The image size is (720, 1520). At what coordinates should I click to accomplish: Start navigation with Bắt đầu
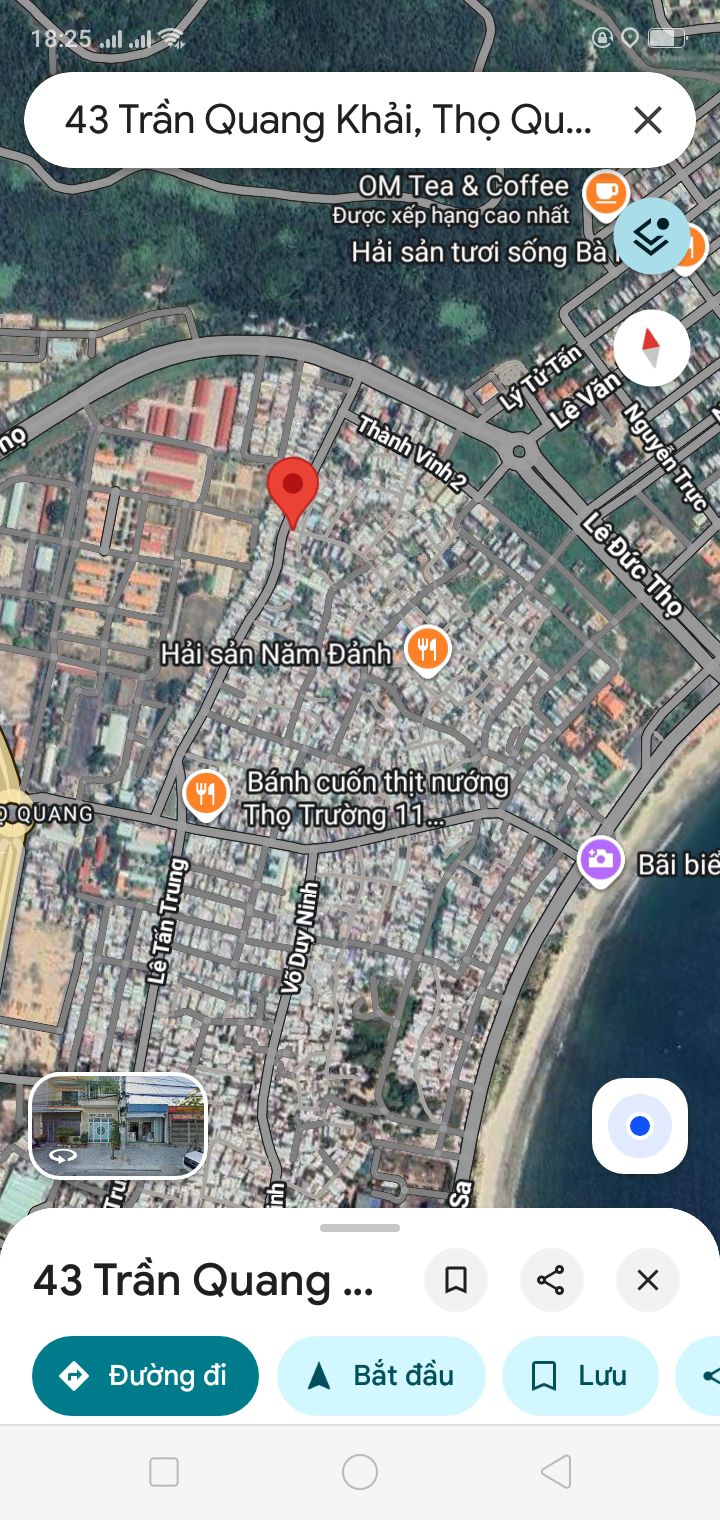tap(381, 1376)
